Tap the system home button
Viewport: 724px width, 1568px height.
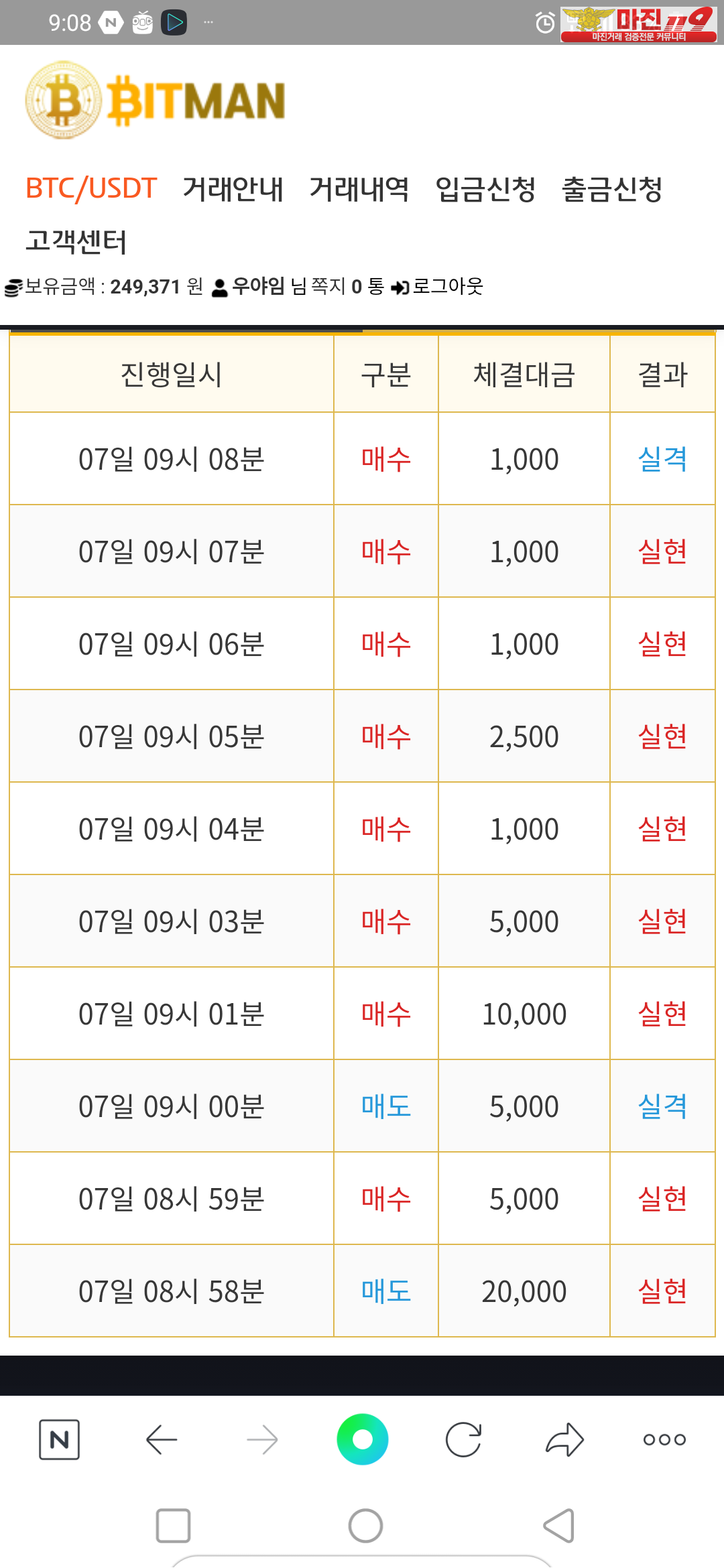tap(365, 1526)
